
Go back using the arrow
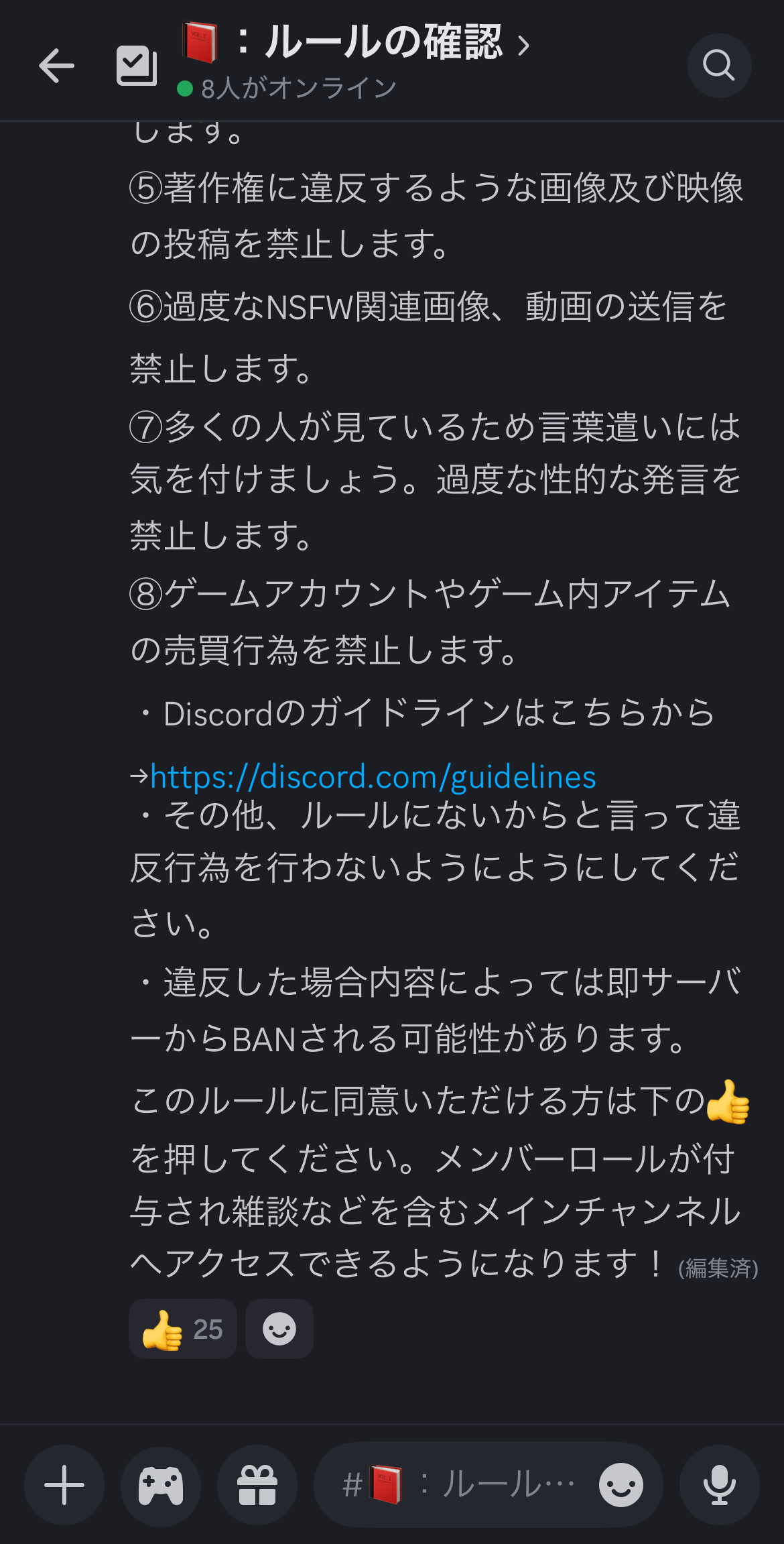tap(56, 66)
